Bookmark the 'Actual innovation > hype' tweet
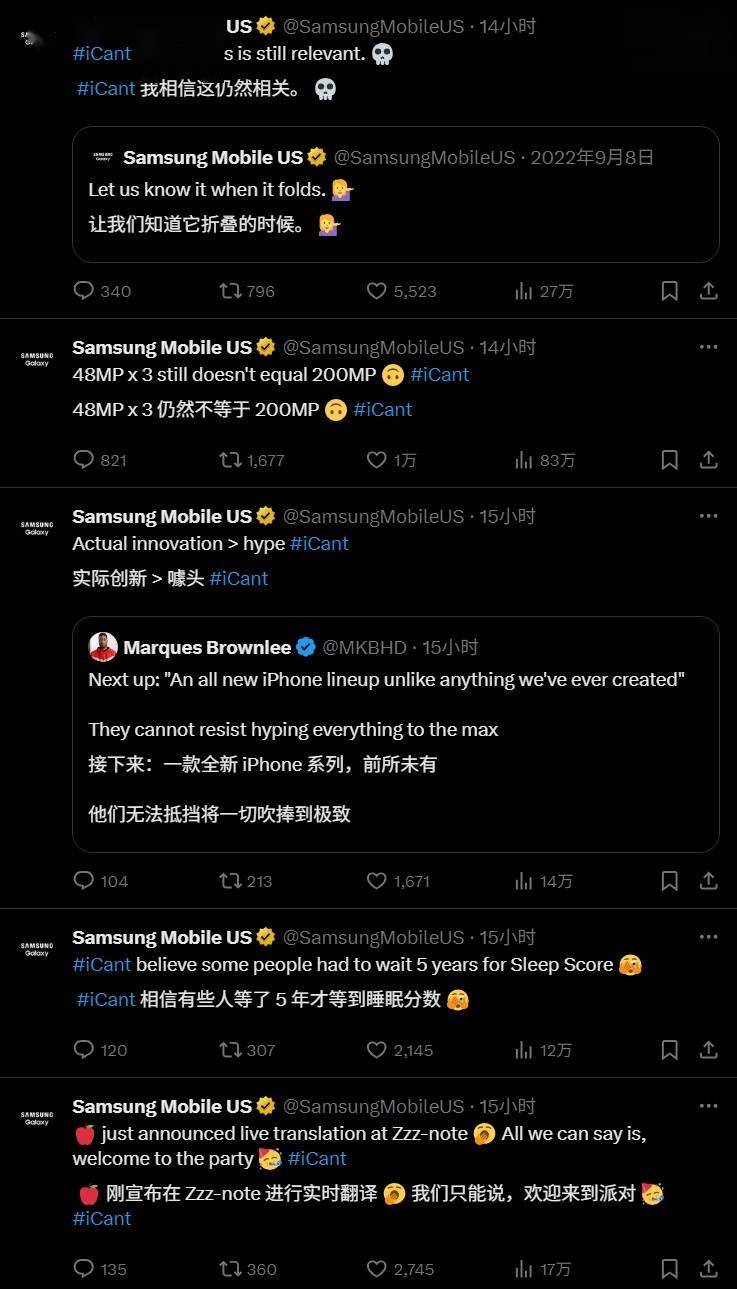Screen dimensions: 737x1289 pos(670,881)
